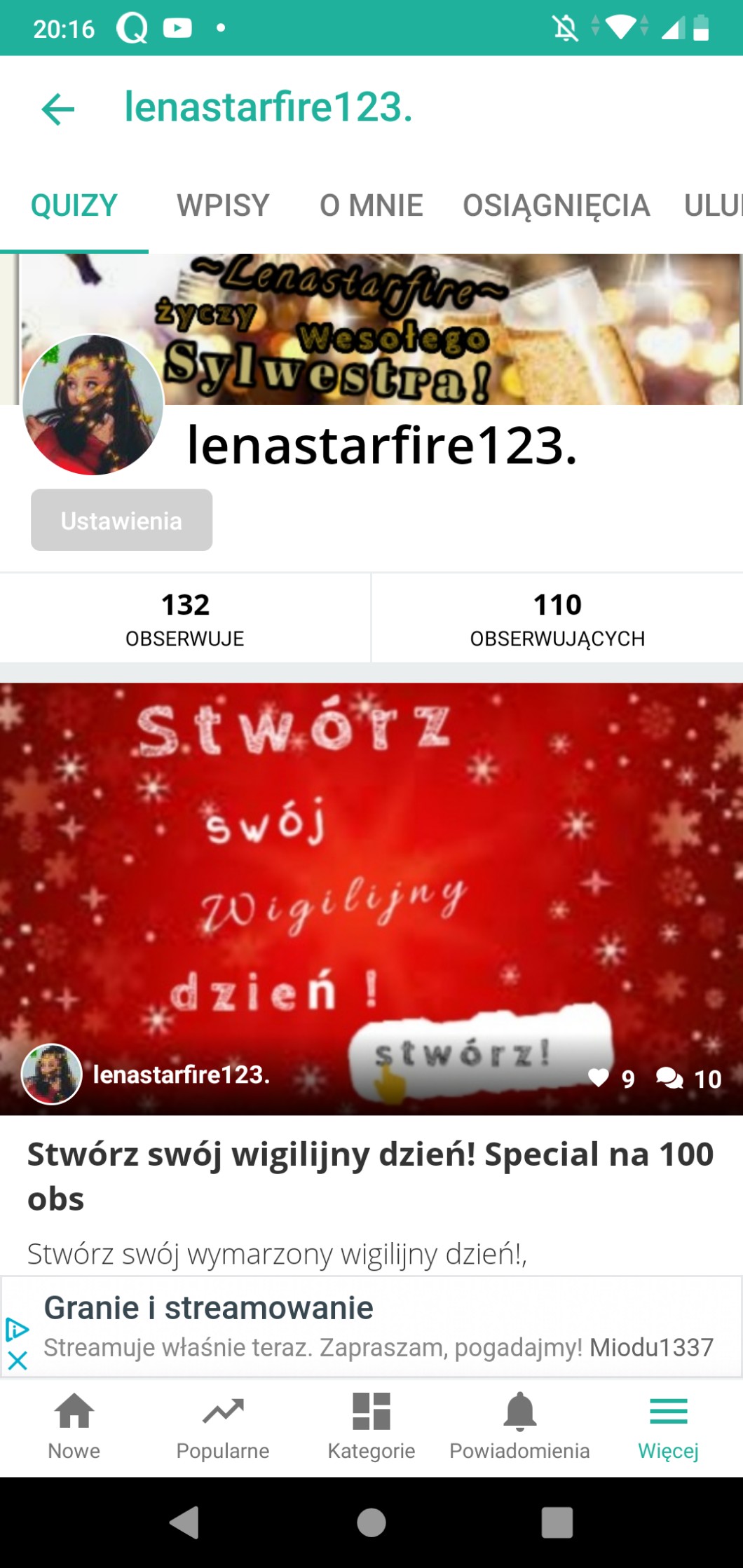The width and height of the screenshot is (743, 1568).
Task: Open the Granie i streamowanie ad
Action: click(x=379, y=1326)
